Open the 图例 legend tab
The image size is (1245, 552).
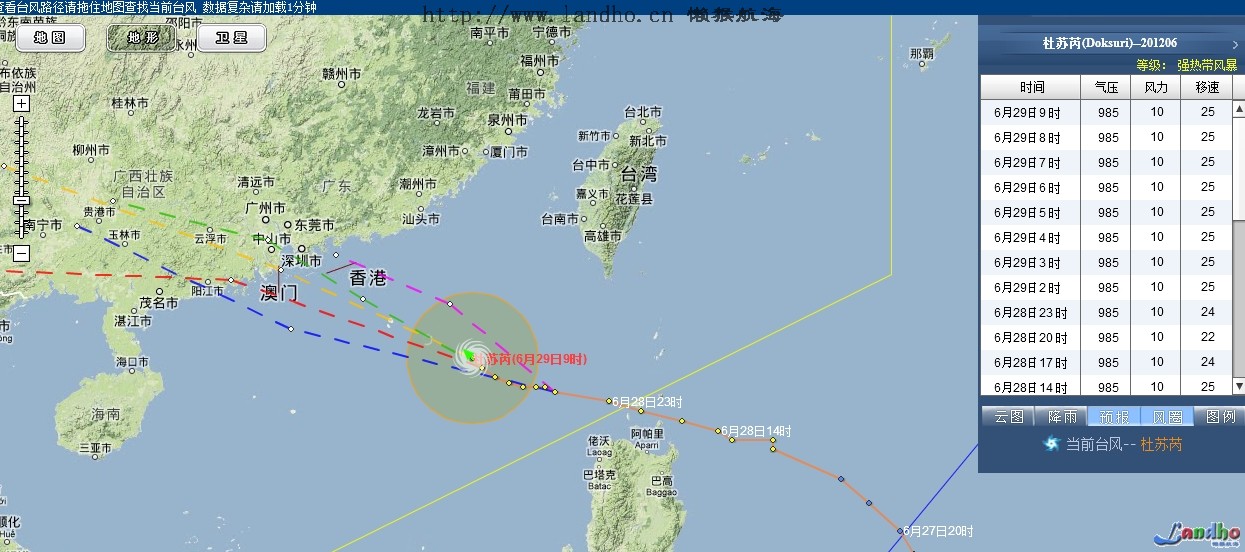(x=1219, y=417)
